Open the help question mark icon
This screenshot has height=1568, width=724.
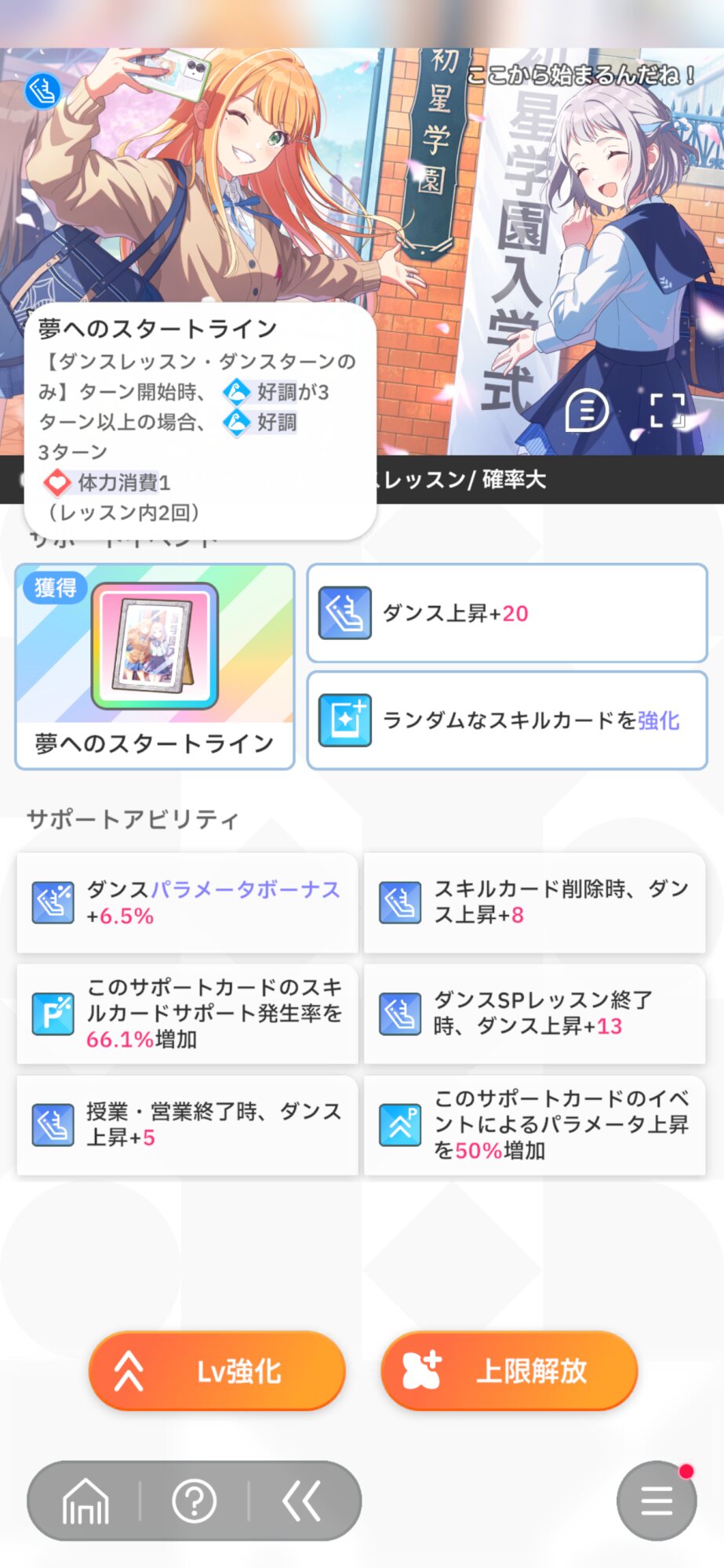[x=194, y=1501]
